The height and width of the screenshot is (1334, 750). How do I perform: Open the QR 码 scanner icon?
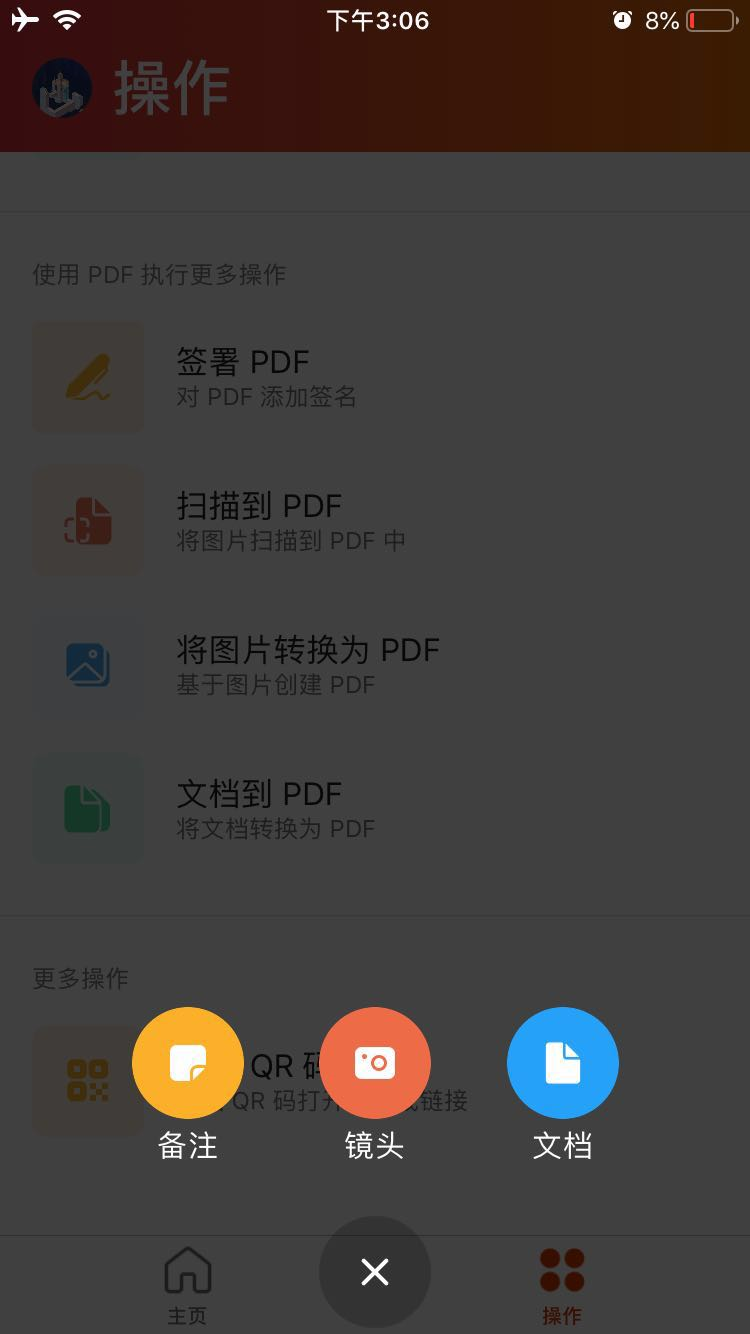[x=88, y=1080]
